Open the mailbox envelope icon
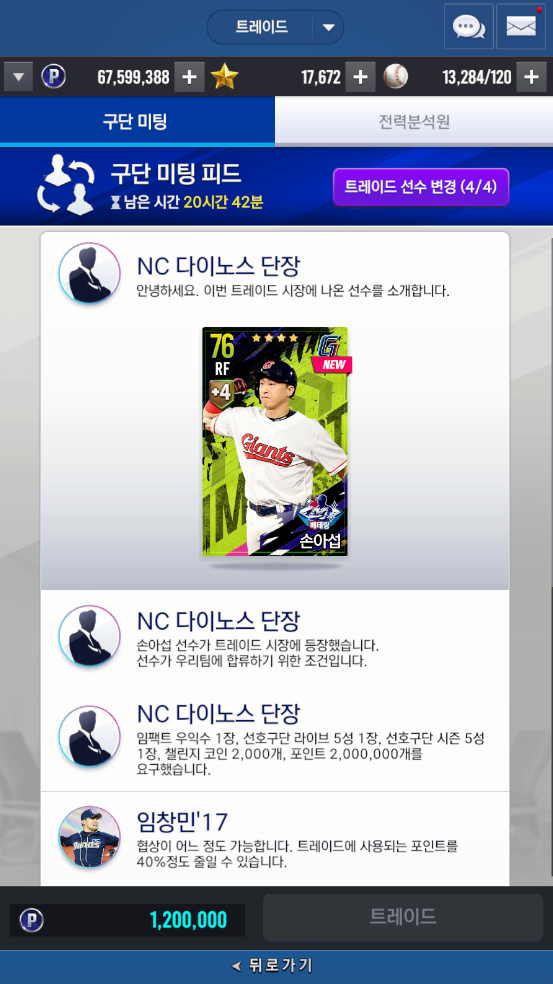The width and height of the screenshot is (553, 984). tap(521, 26)
